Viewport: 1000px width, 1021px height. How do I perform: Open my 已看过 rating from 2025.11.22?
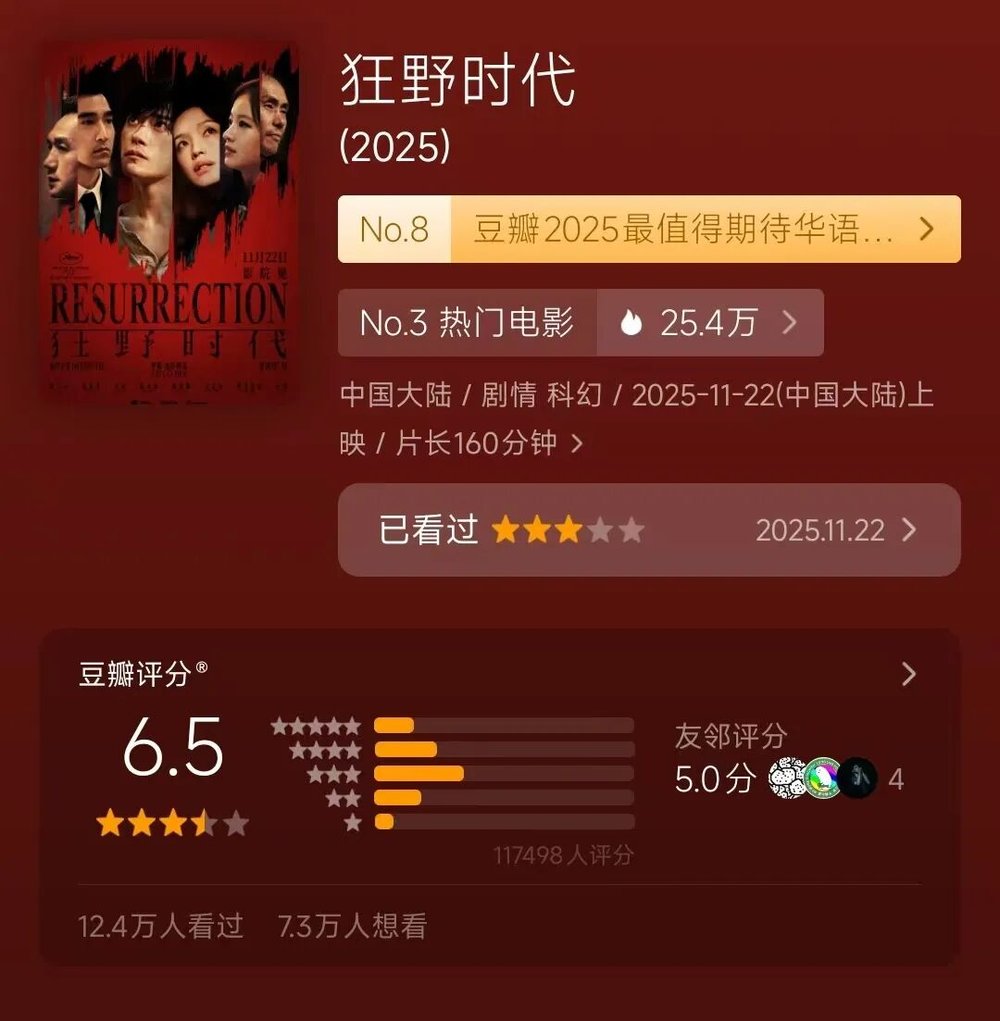pos(649,530)
